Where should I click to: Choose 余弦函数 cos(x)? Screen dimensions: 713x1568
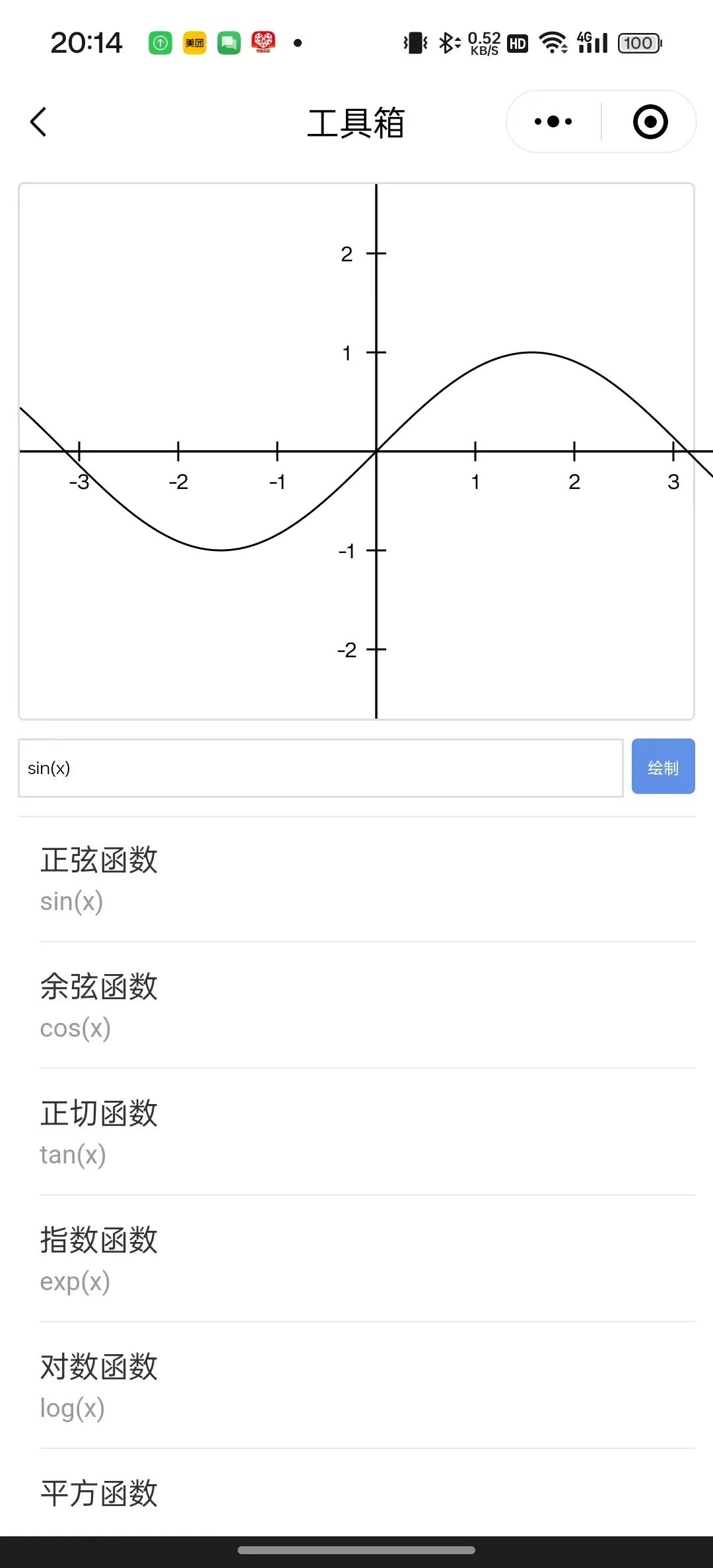click(x=356, y=1006)
